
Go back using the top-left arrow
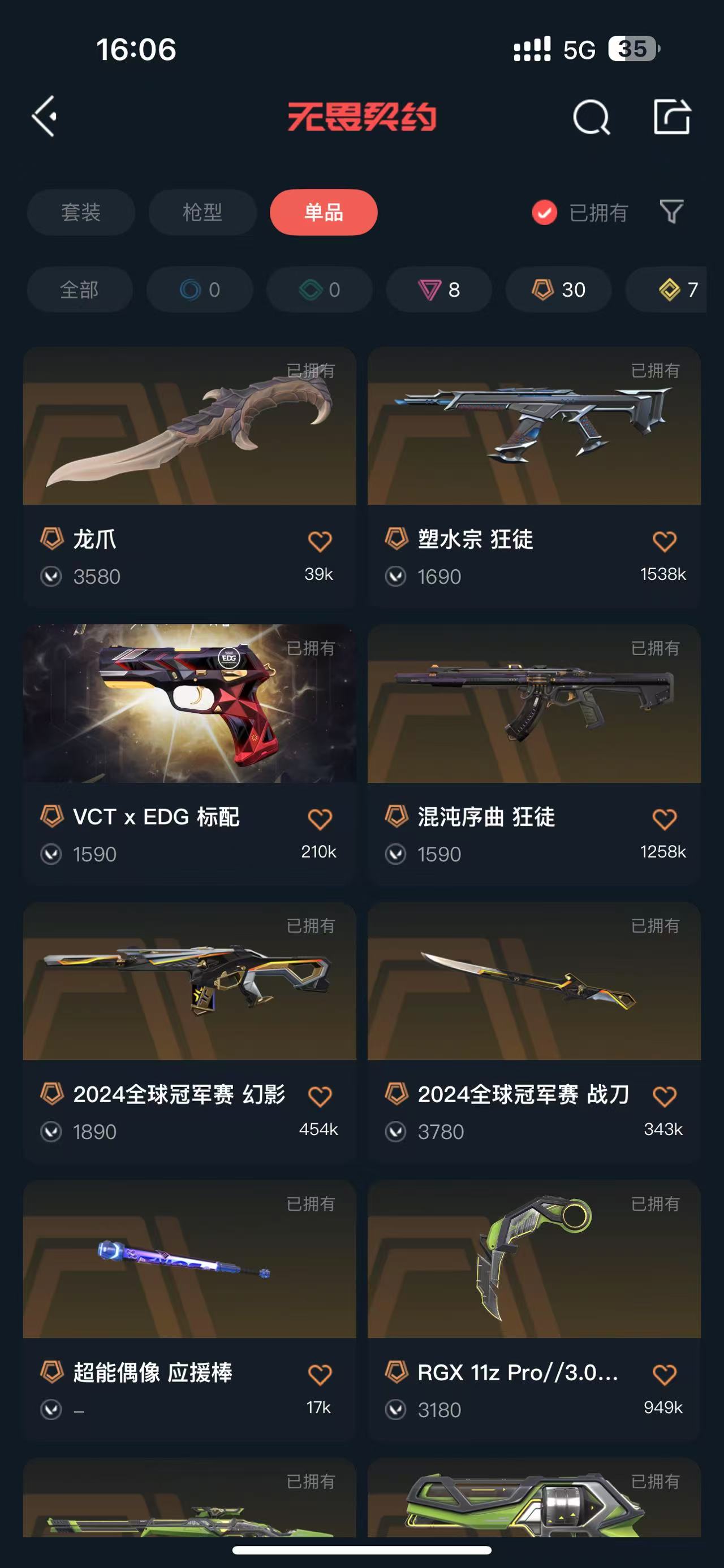pos(45,116)
